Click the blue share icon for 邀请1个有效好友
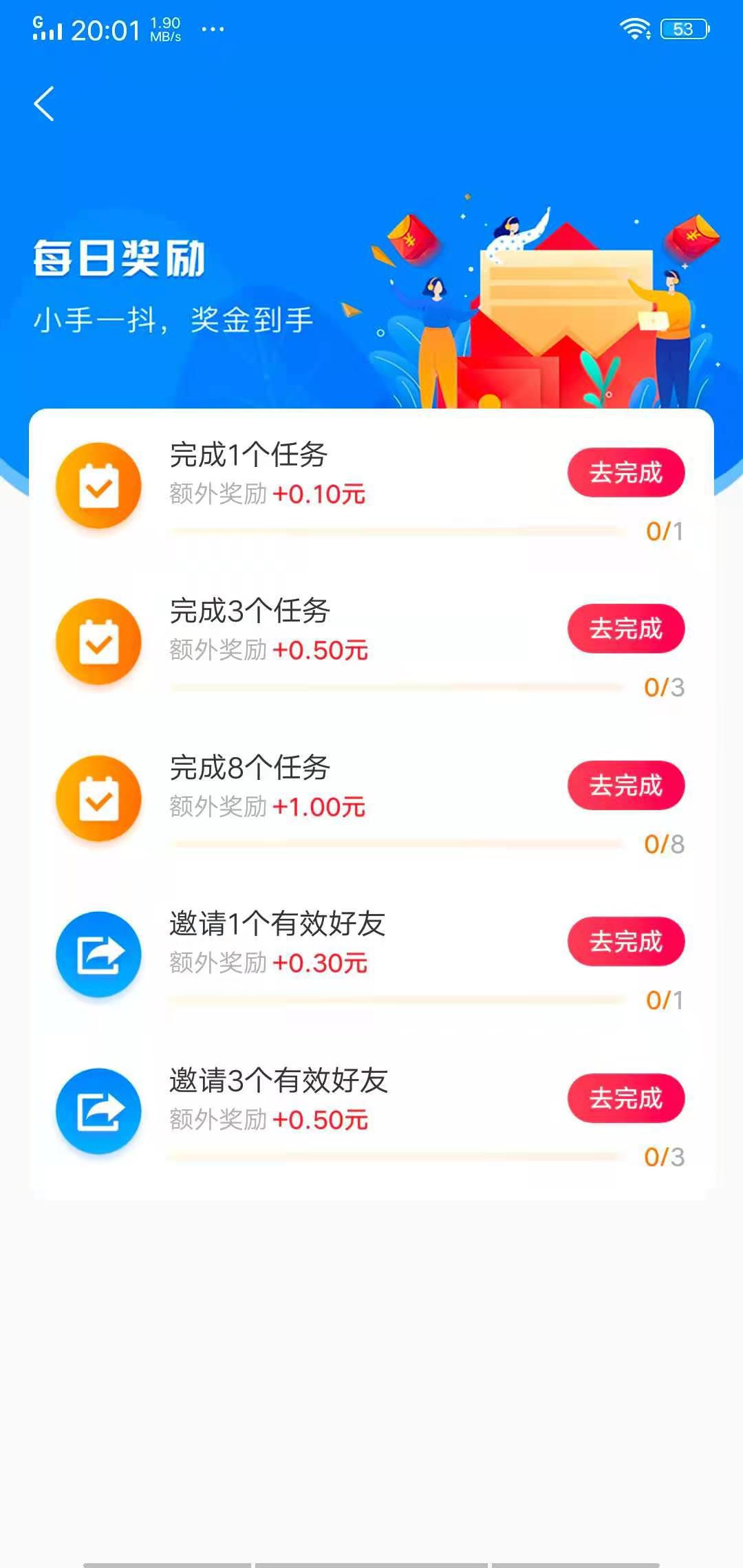 coord(98,954)
